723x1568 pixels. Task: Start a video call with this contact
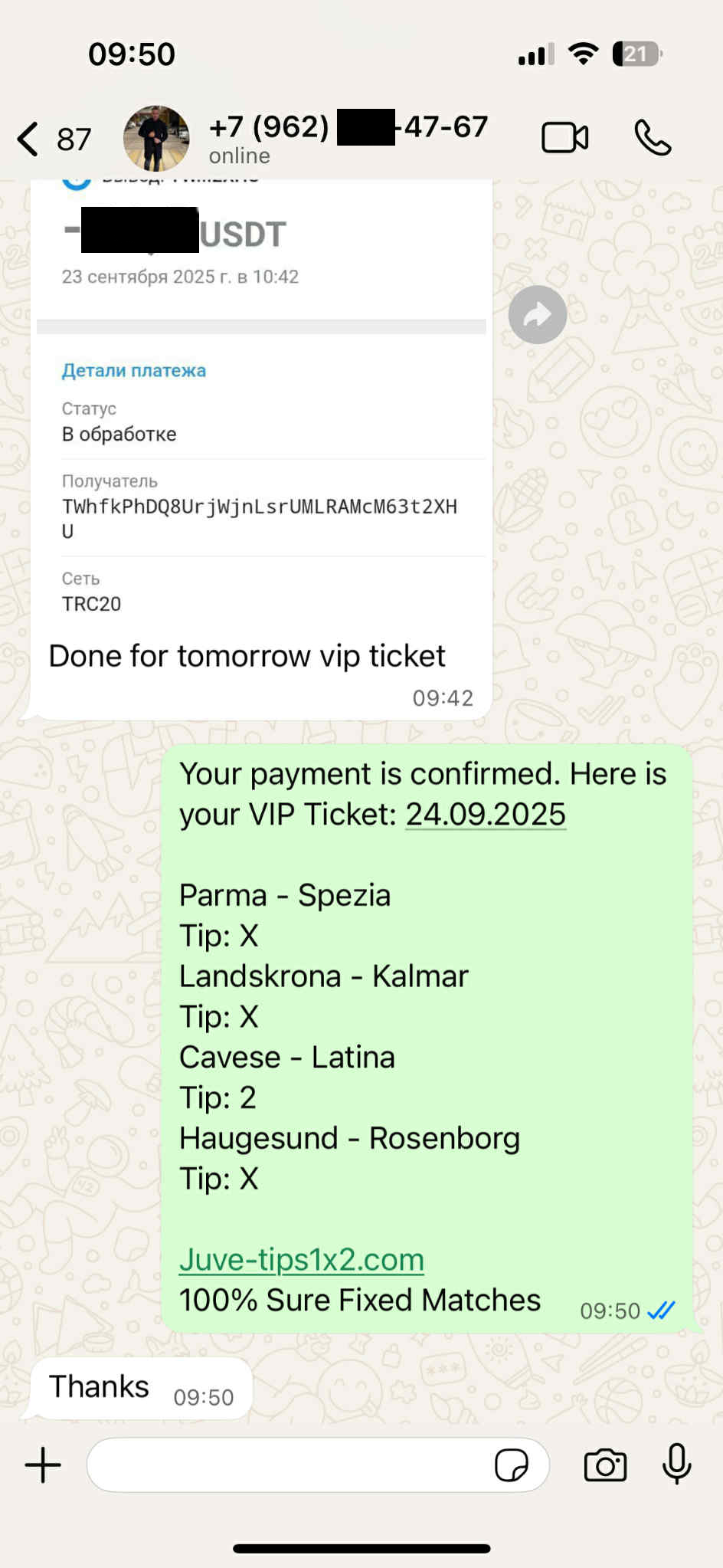click(564, 139)
